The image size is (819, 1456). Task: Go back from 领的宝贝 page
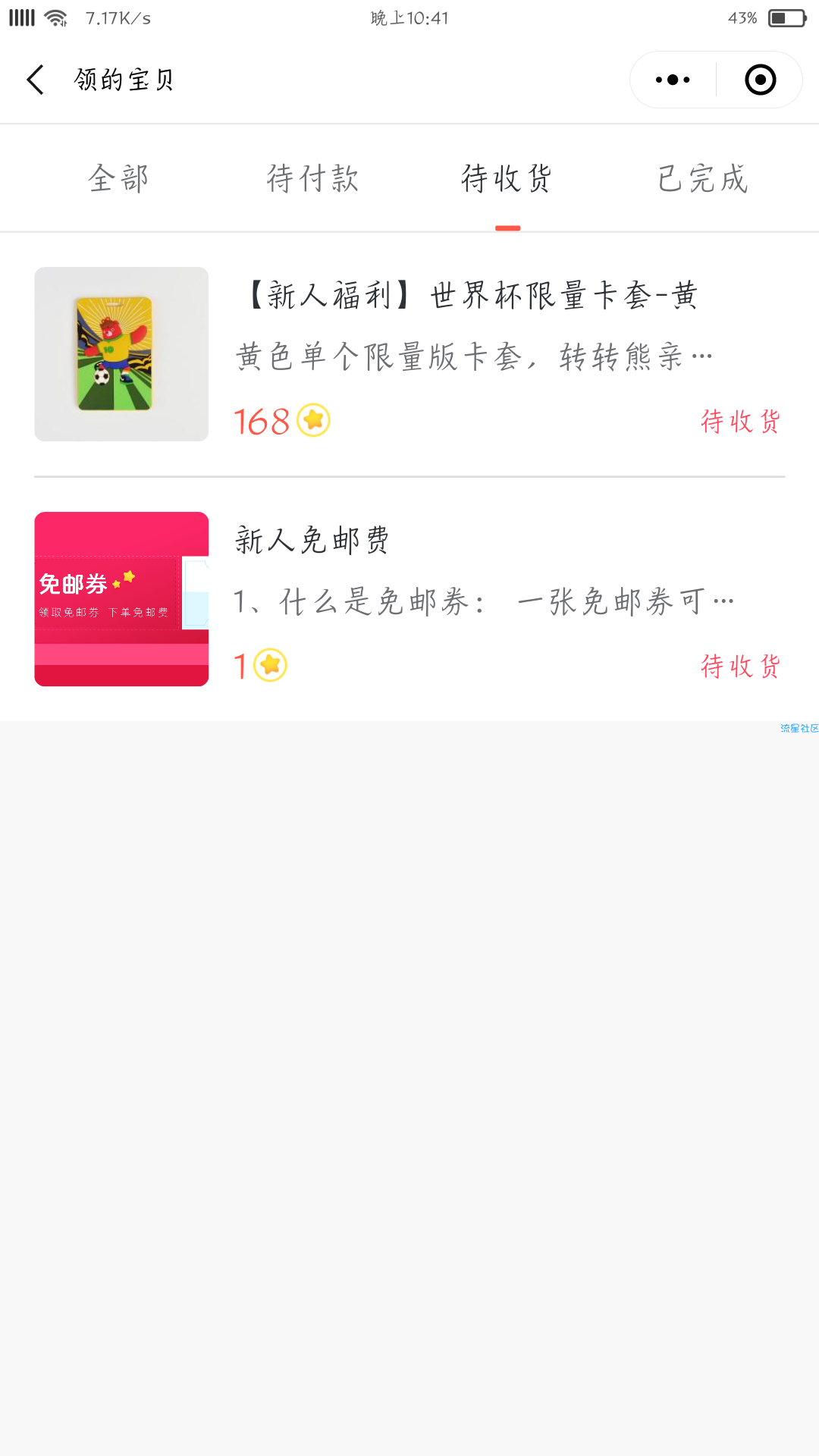coord(35,80)
